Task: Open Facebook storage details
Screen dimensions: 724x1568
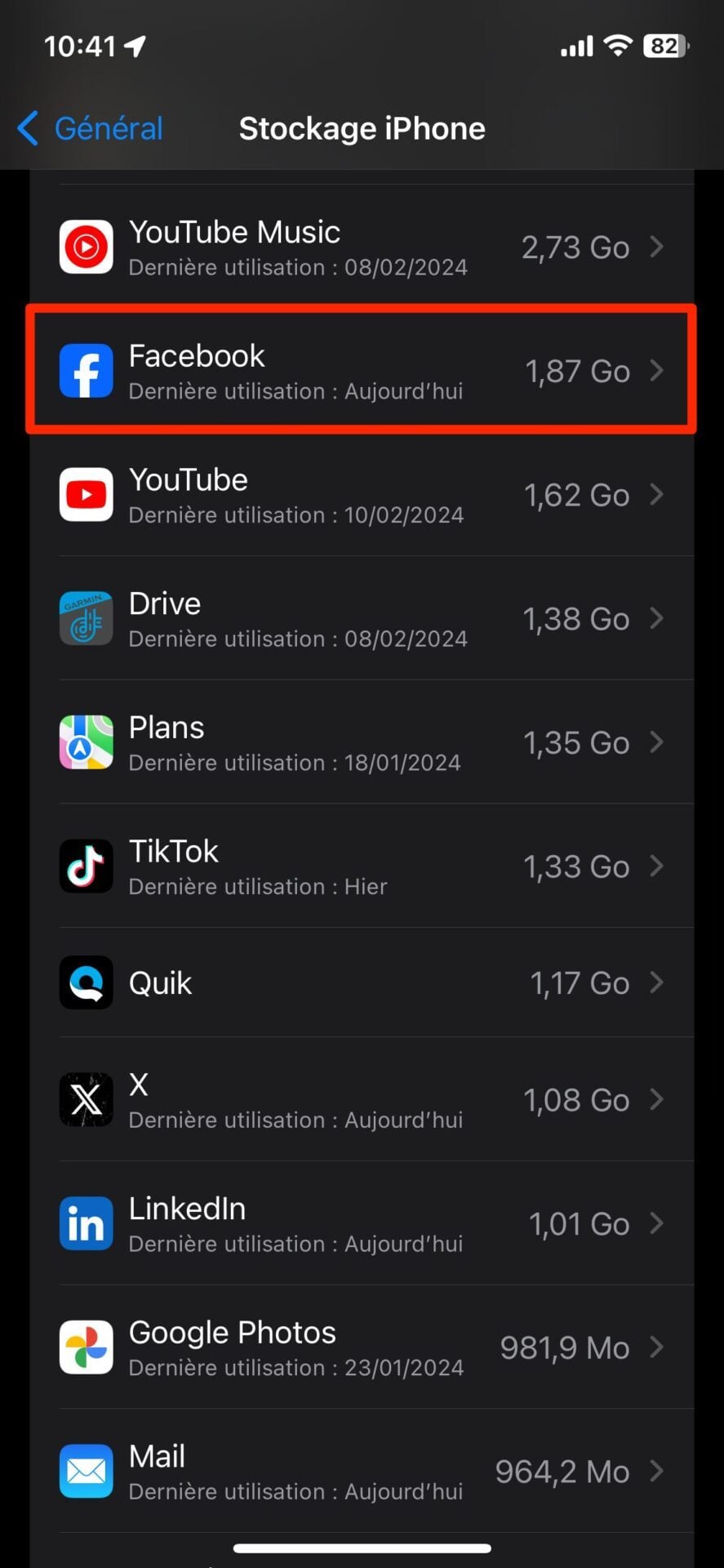Action: pos(361,371)
